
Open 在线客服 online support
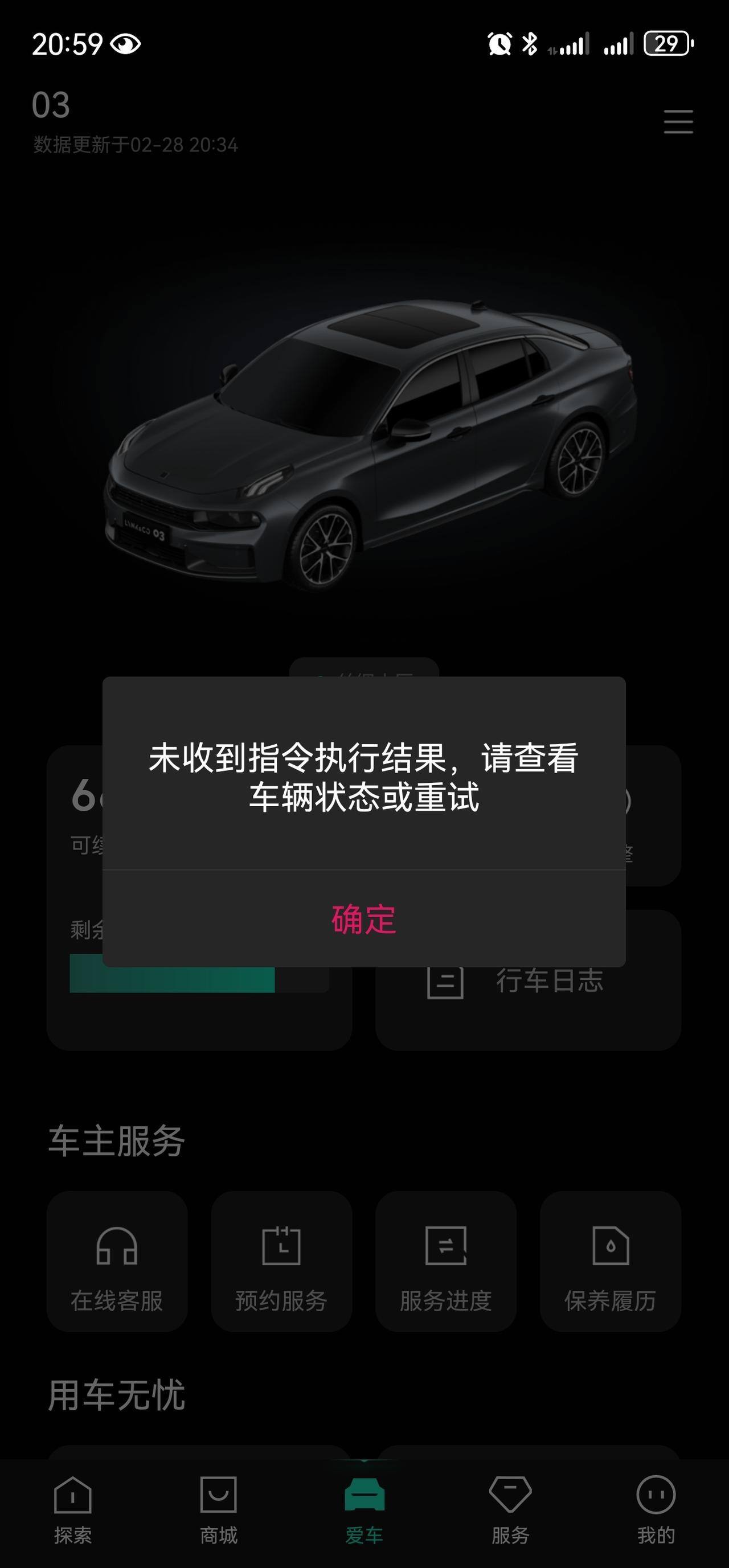pyautogui.click(x=117, y=1262)
